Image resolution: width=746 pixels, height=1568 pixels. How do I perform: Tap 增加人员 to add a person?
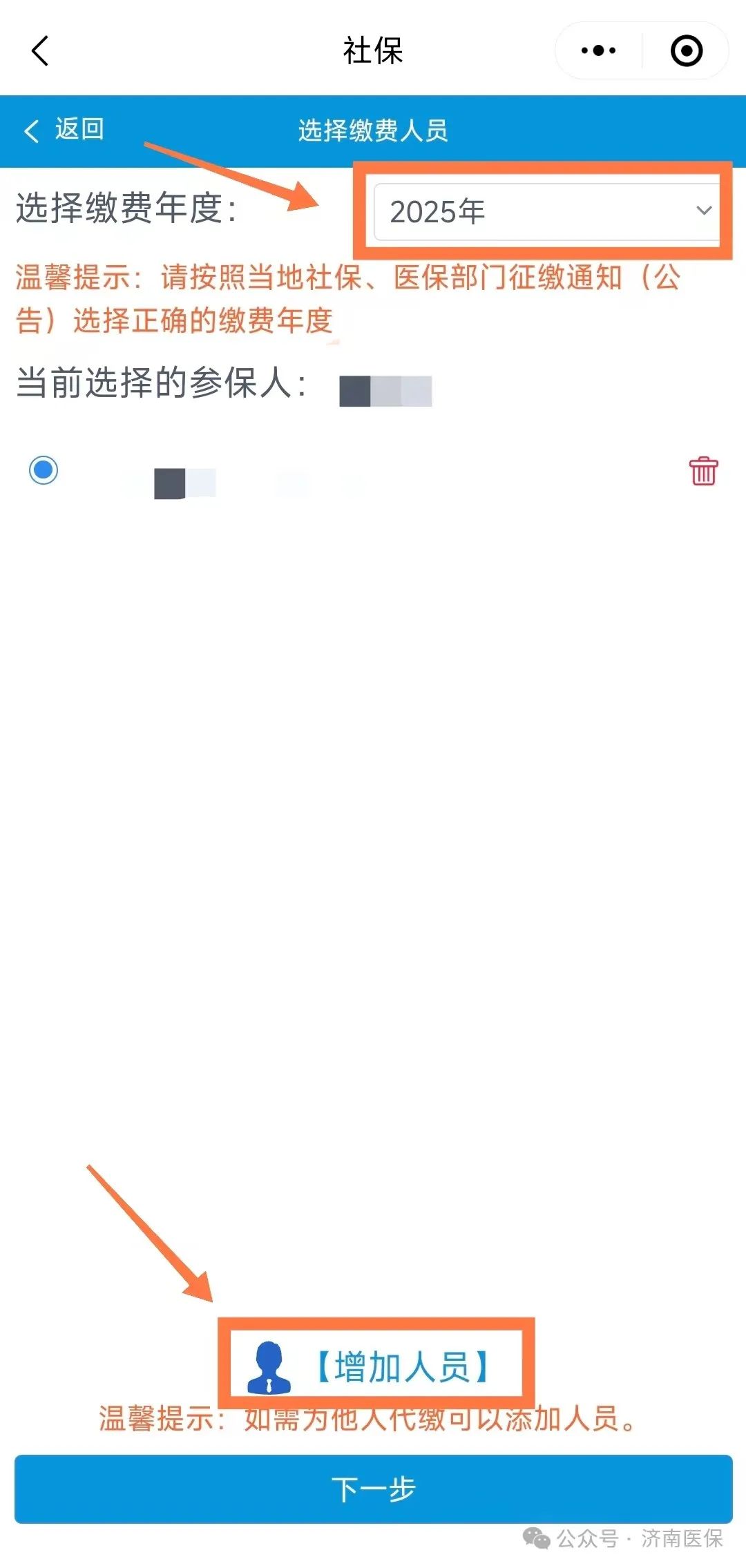click(x=376, y=1367)
